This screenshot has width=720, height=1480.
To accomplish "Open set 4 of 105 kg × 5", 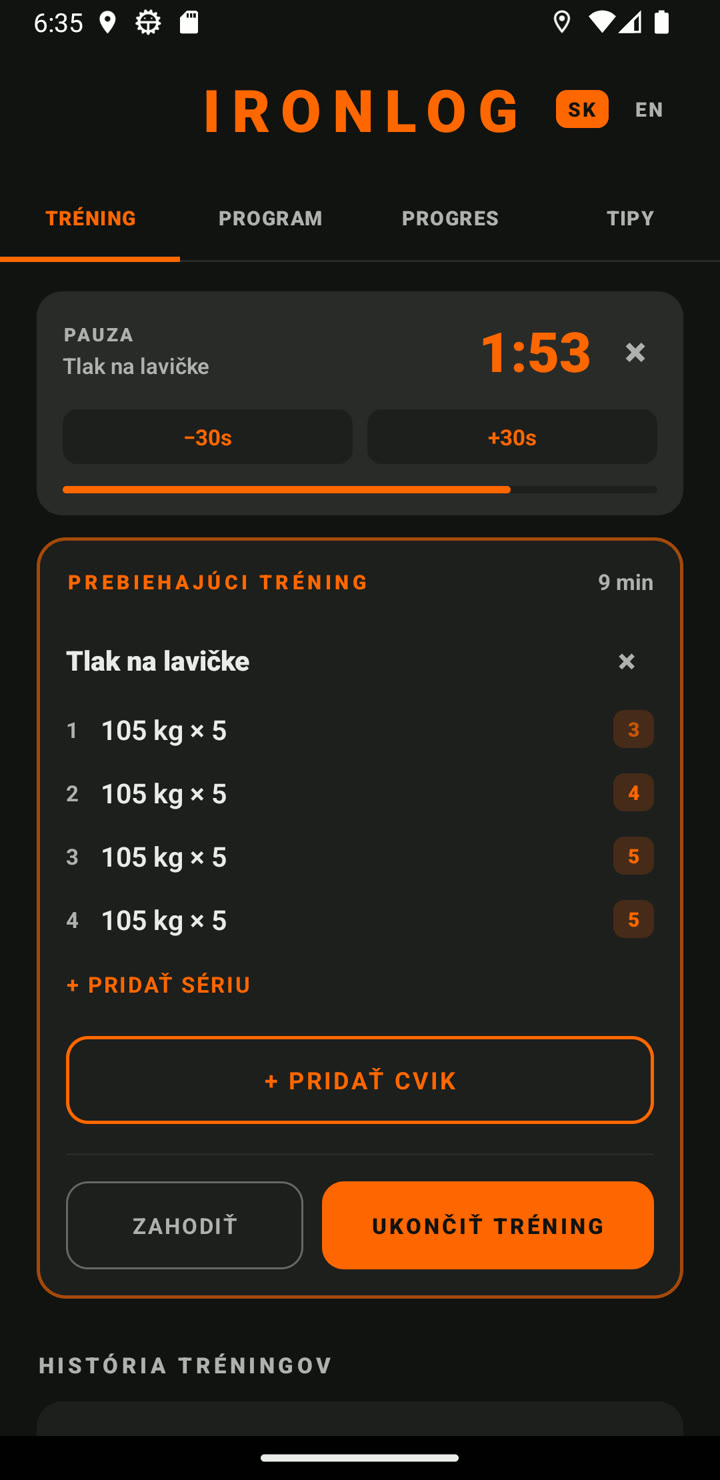I will pos(360,920).
